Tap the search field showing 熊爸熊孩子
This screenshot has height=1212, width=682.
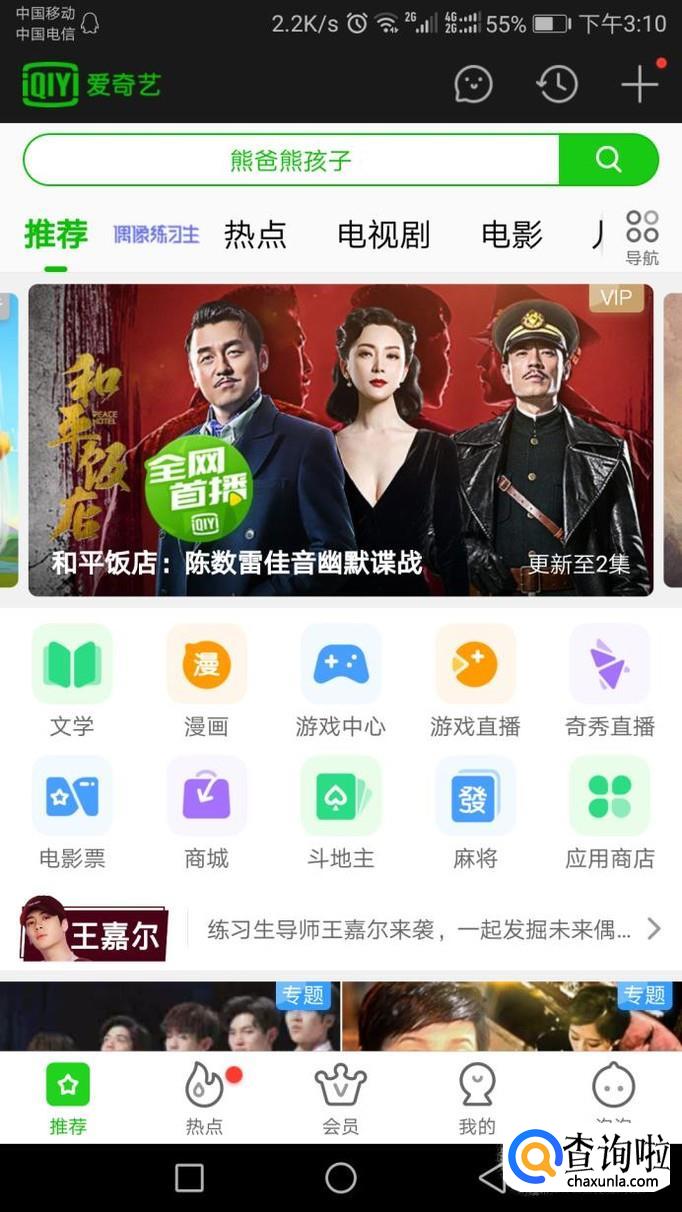[291, 160]
